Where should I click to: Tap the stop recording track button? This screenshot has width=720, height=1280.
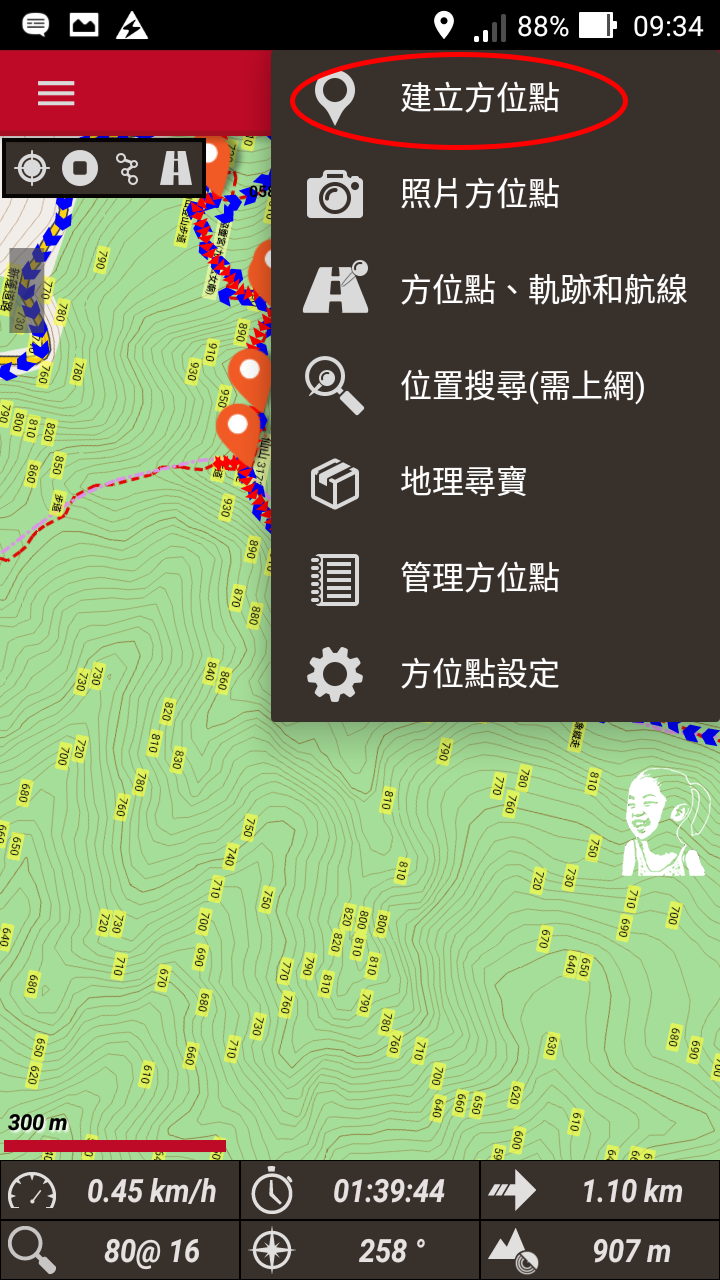coord(80,168)
